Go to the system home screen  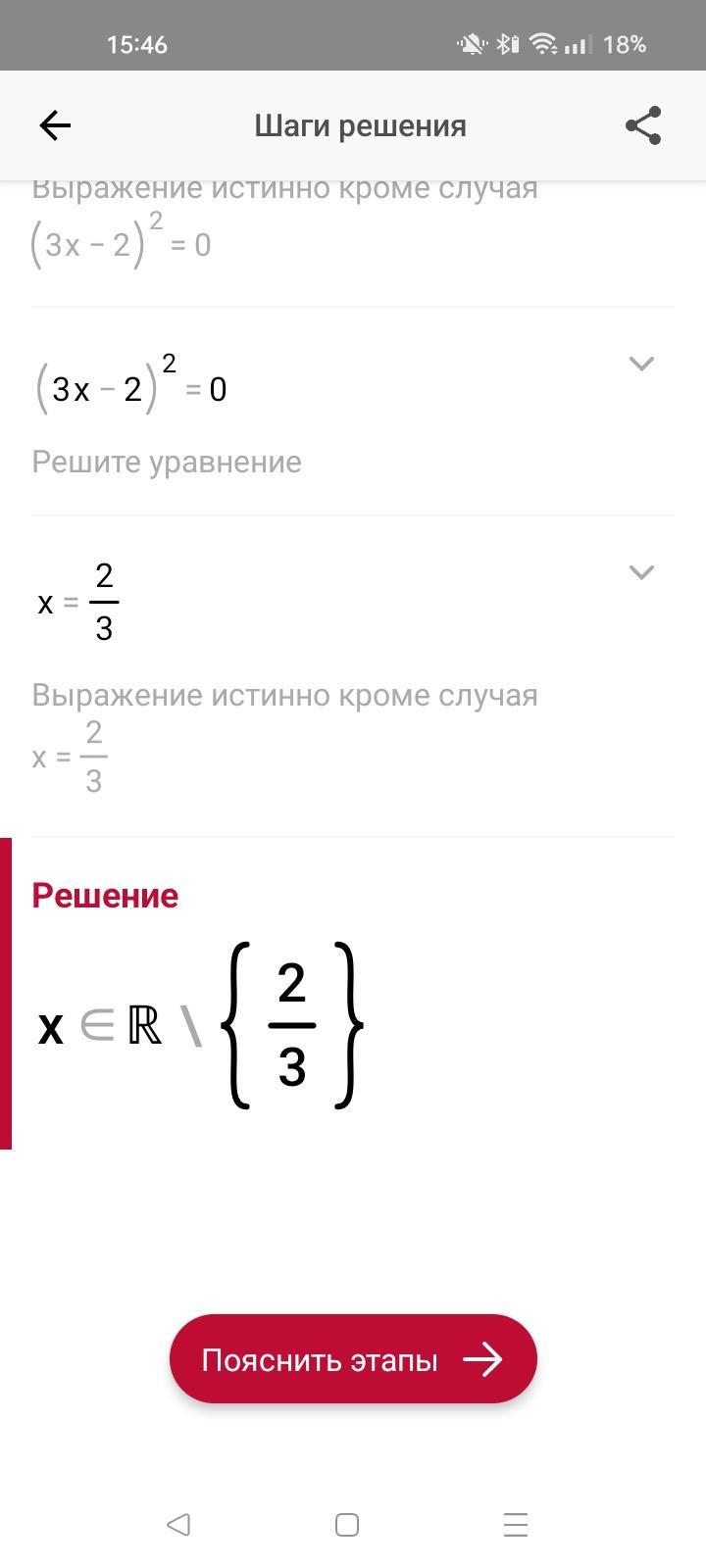347,1525
